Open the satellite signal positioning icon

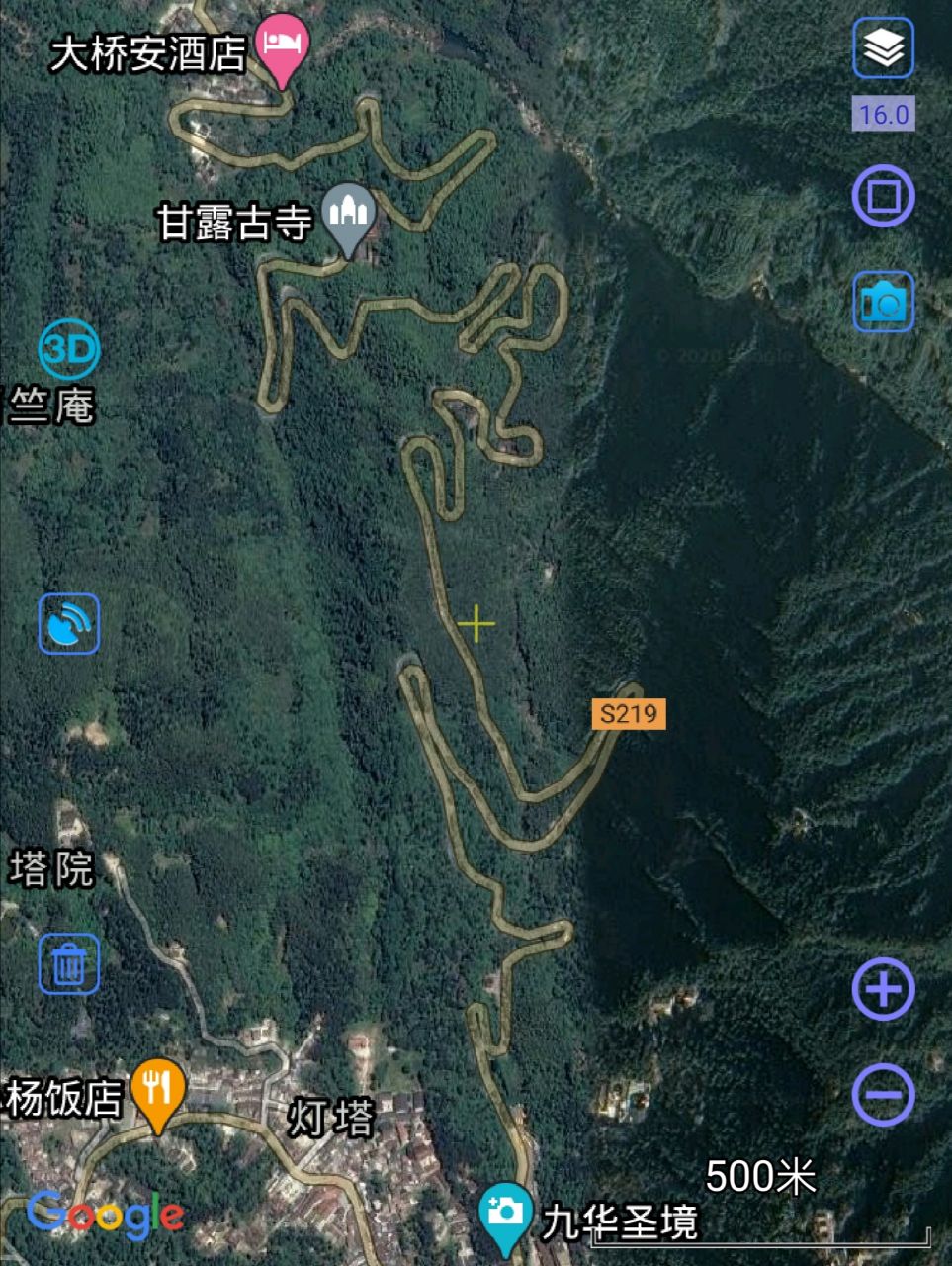pyautogui.click(x=69, y=624)
